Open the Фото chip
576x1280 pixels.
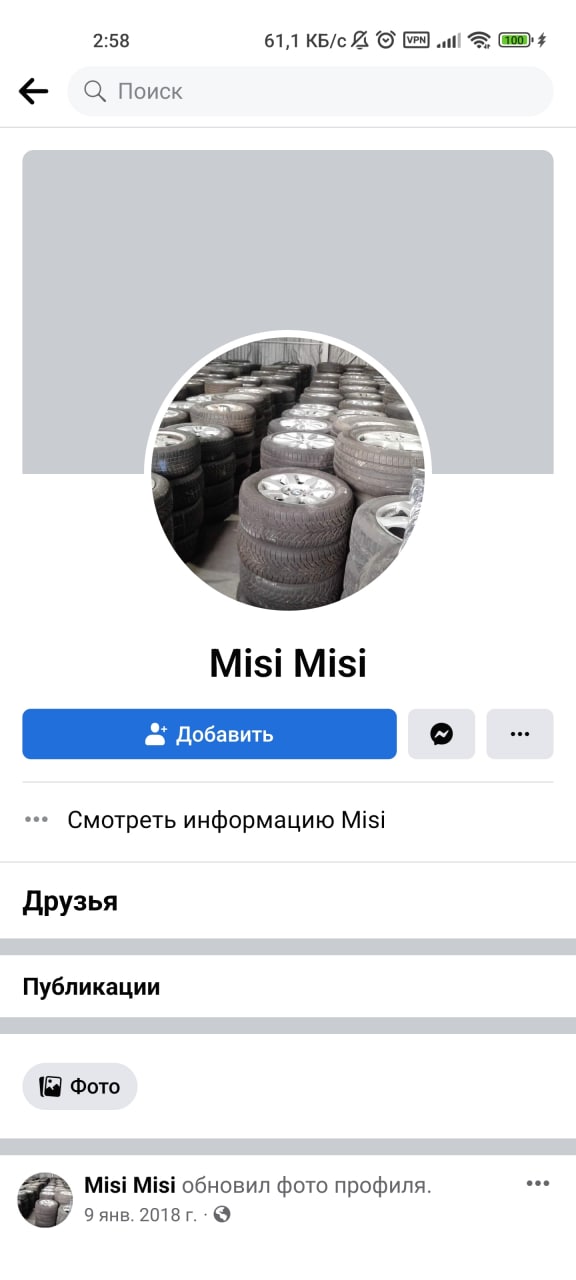tap(80, 1087)
